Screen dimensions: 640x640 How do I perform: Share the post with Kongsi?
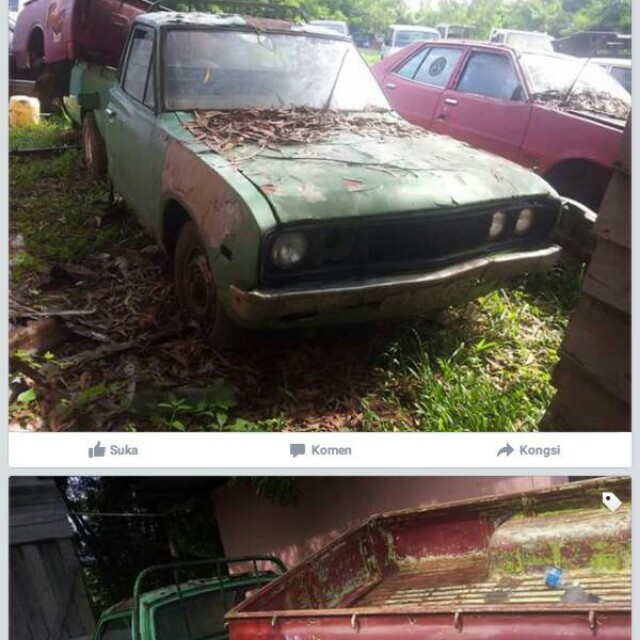coord(528,450)
